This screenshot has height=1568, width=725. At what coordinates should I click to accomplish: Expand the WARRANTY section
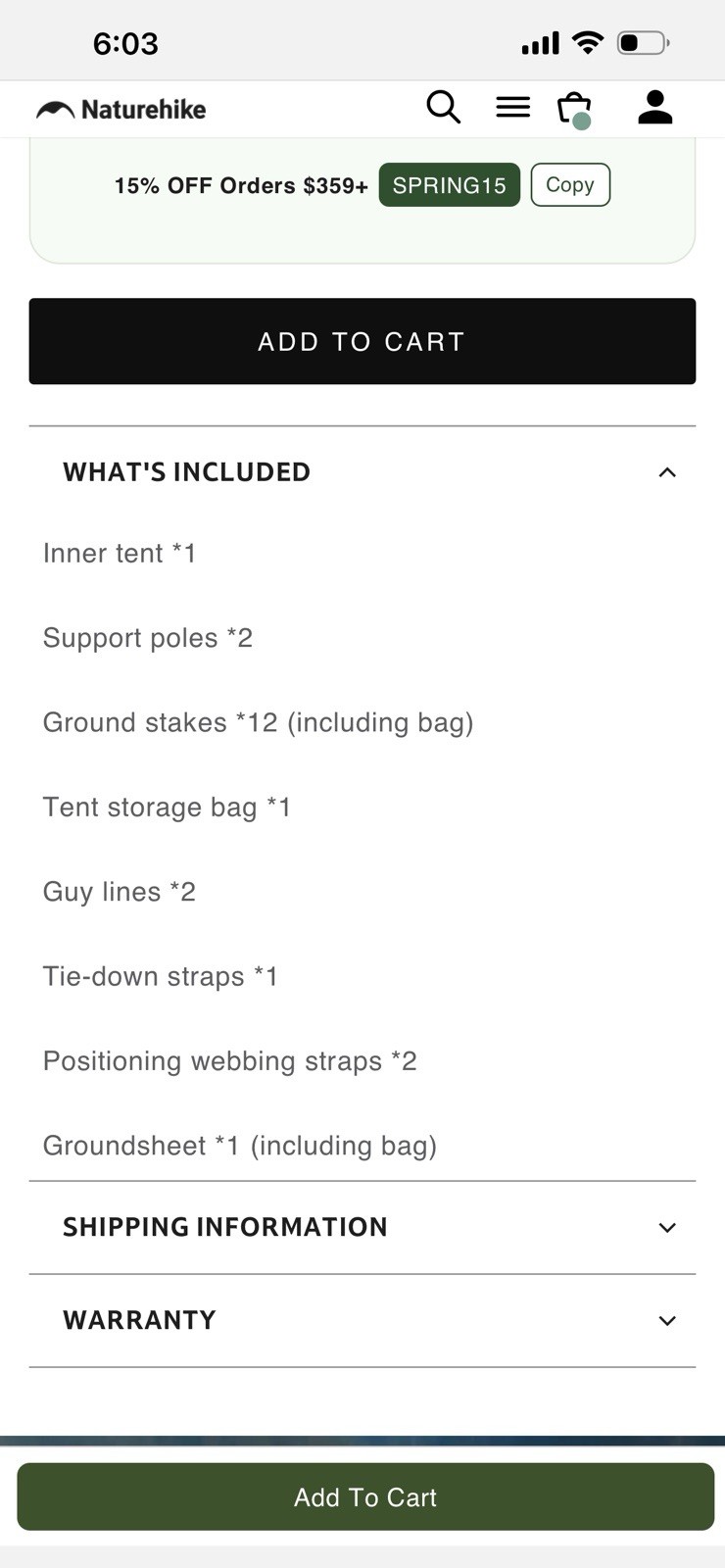[x=362, y=1320]
